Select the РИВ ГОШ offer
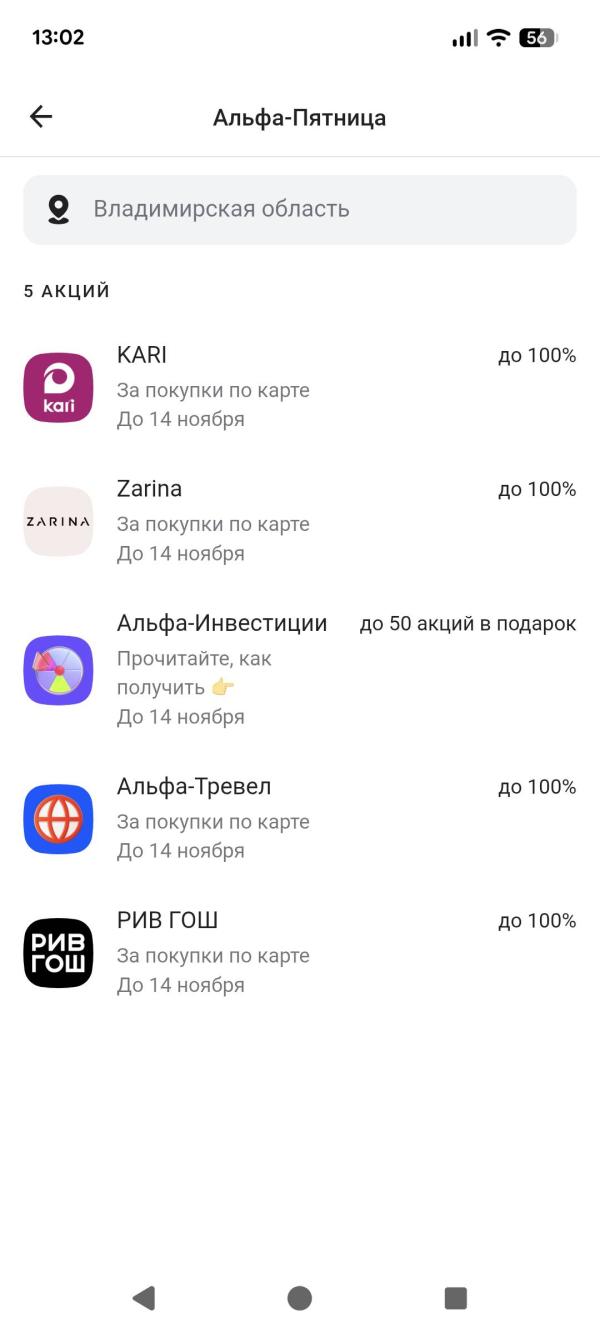 point(300,953)
